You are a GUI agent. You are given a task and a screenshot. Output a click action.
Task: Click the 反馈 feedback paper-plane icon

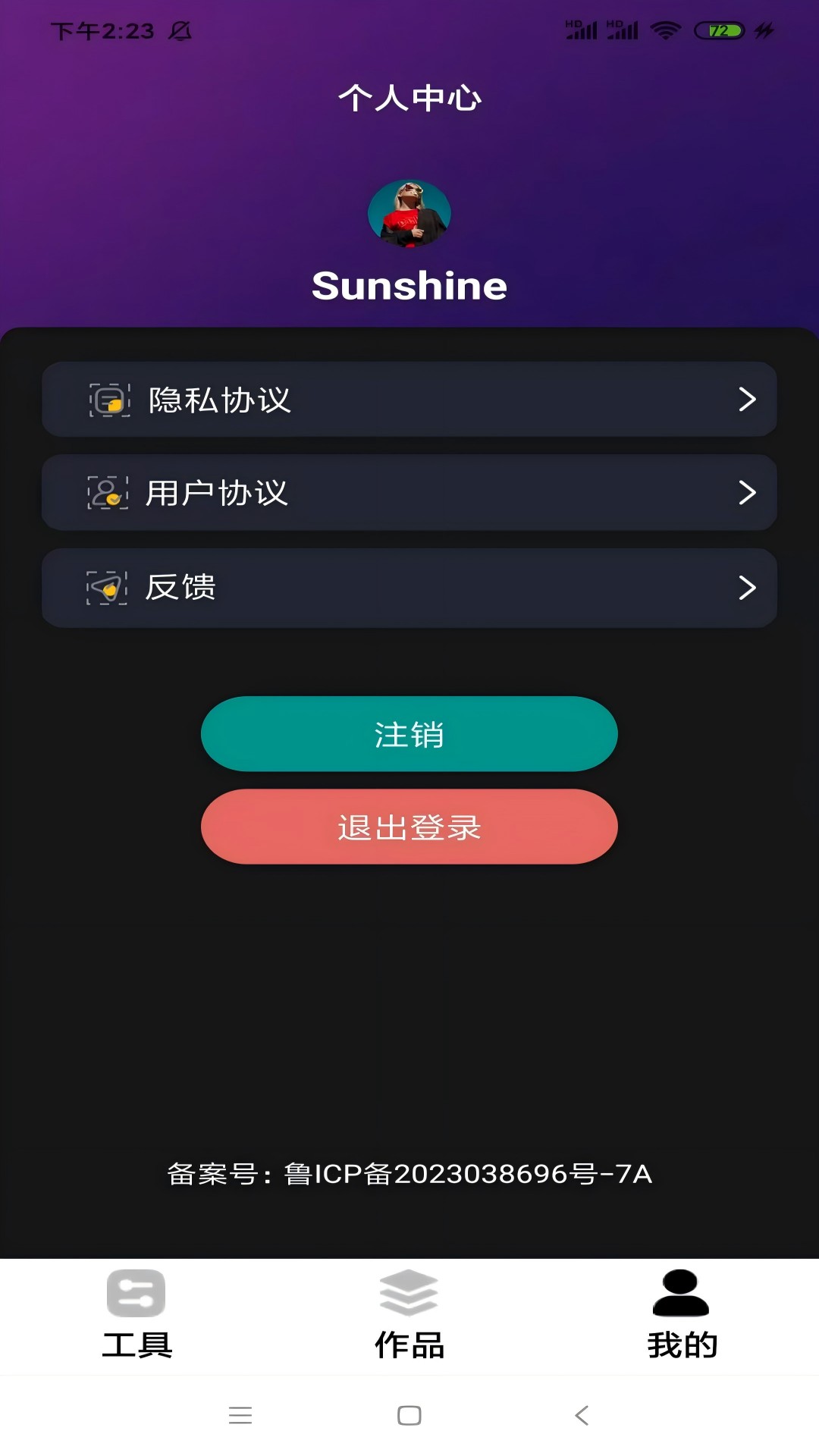tap(108, 588)
